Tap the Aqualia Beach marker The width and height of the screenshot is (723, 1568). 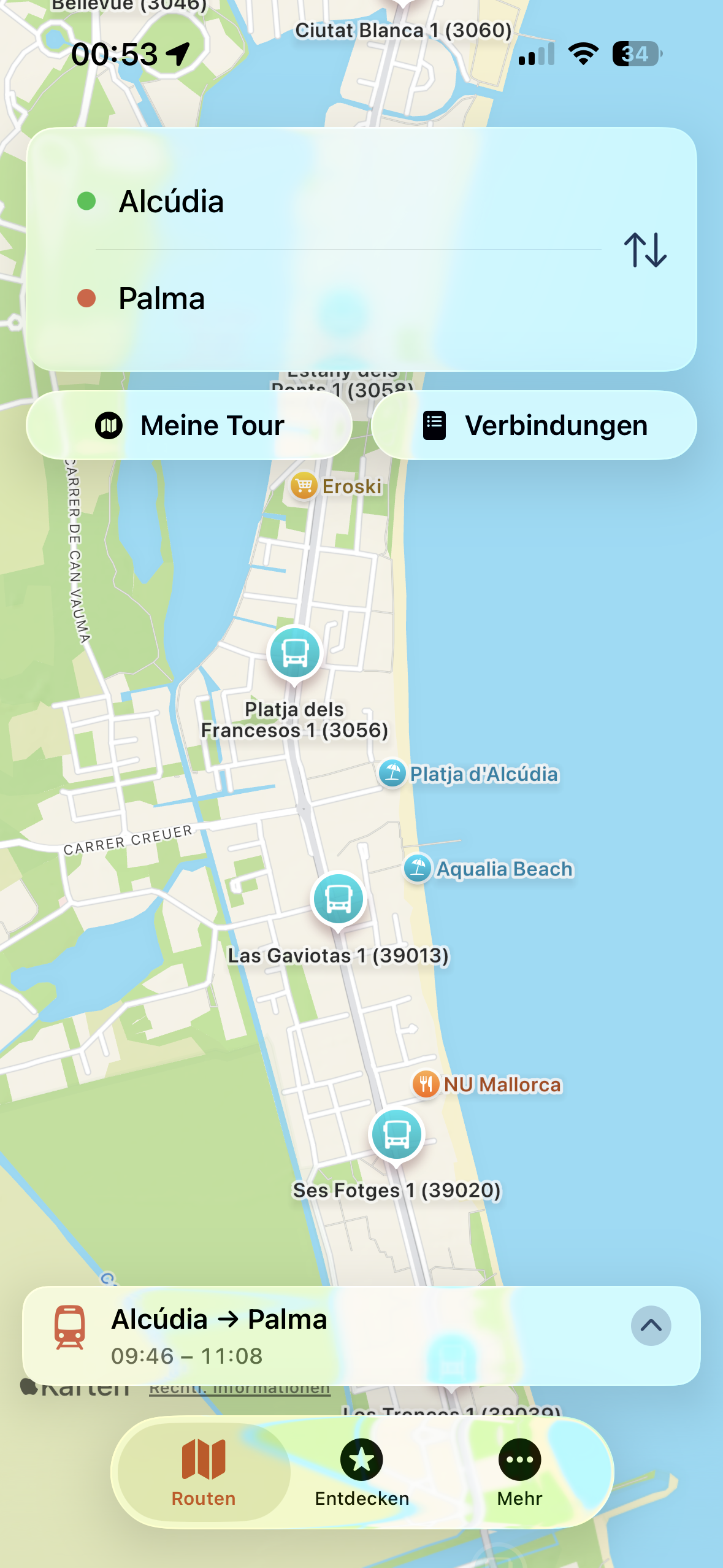tap(418, 869)
